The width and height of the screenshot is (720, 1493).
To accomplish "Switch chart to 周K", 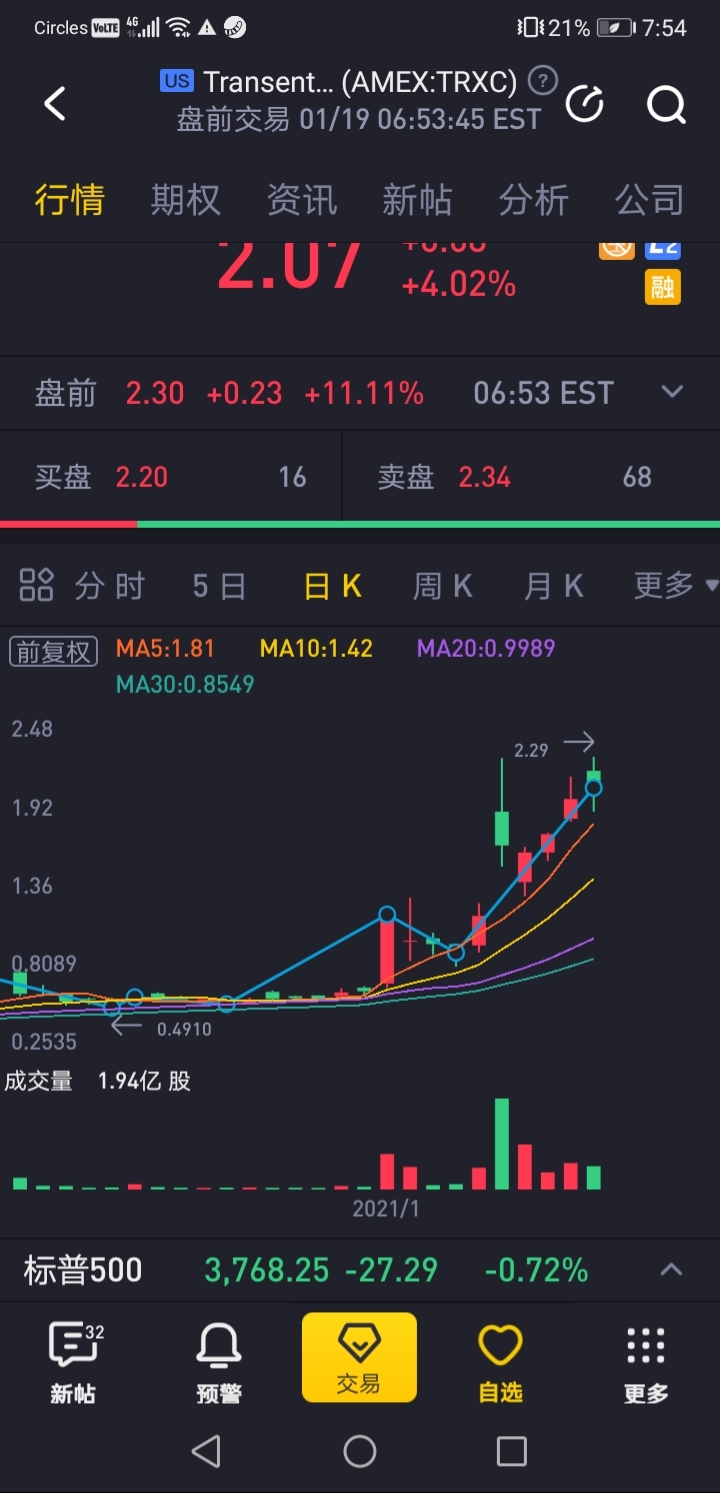I will 442,586.
